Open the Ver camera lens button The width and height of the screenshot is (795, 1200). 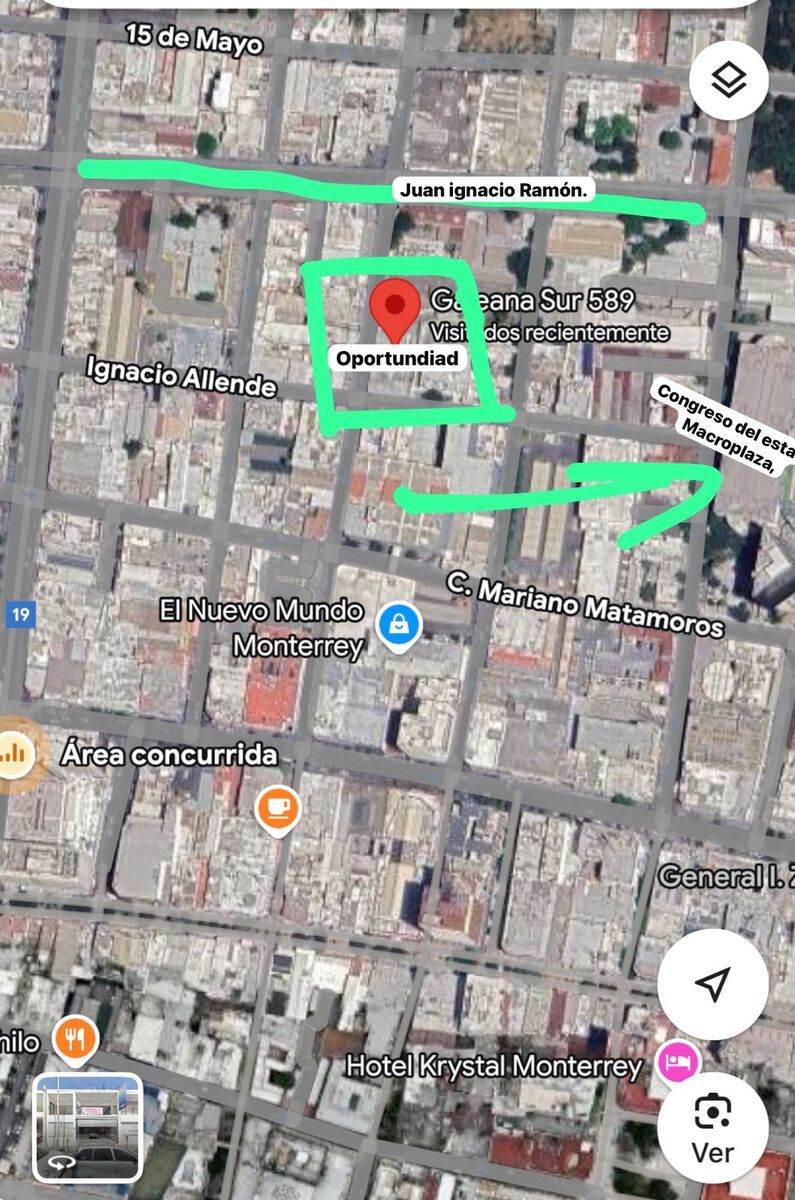pos(713,1125)
